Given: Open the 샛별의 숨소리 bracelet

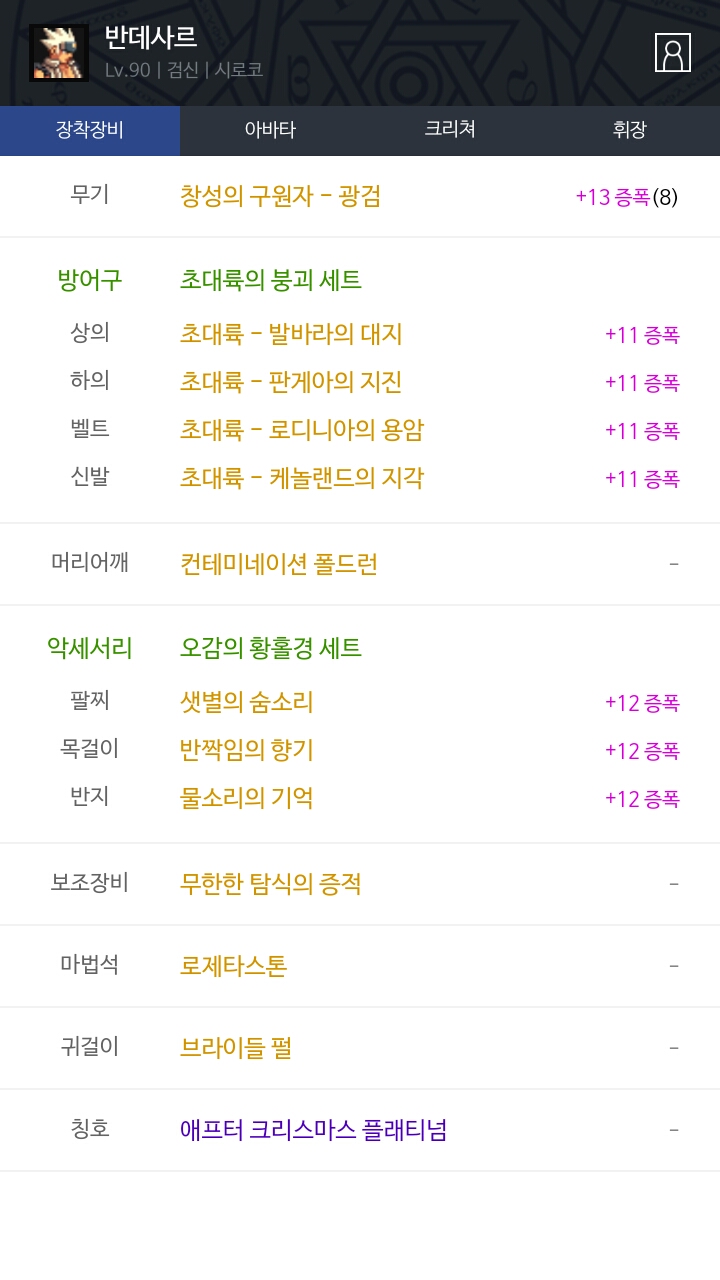Looking at the screenshot, I should click(x=246, y=702).
